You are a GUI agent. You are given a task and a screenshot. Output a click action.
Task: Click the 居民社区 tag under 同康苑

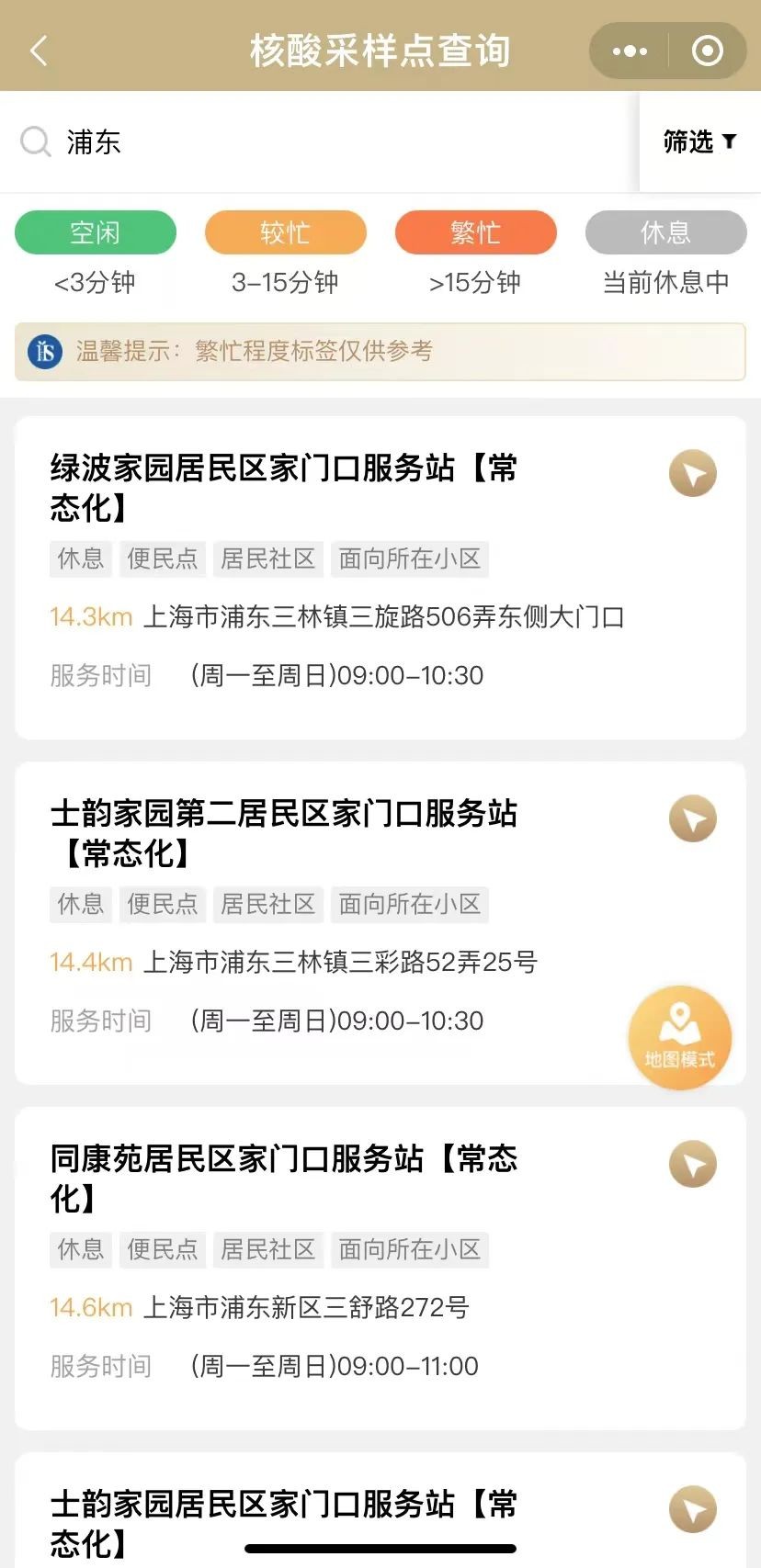click(x=267, y=1249)
